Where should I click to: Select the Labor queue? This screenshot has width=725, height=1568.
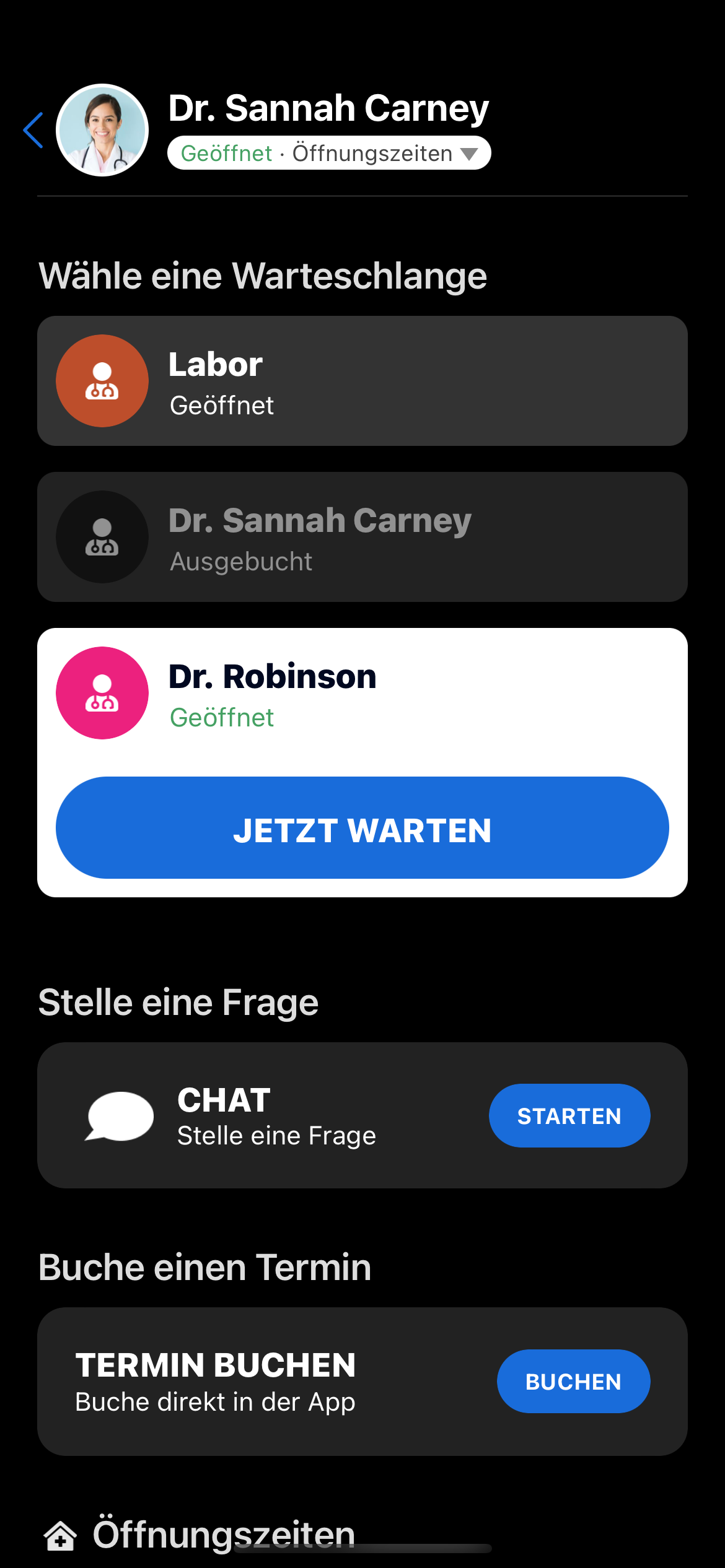(x=362, y=381)
